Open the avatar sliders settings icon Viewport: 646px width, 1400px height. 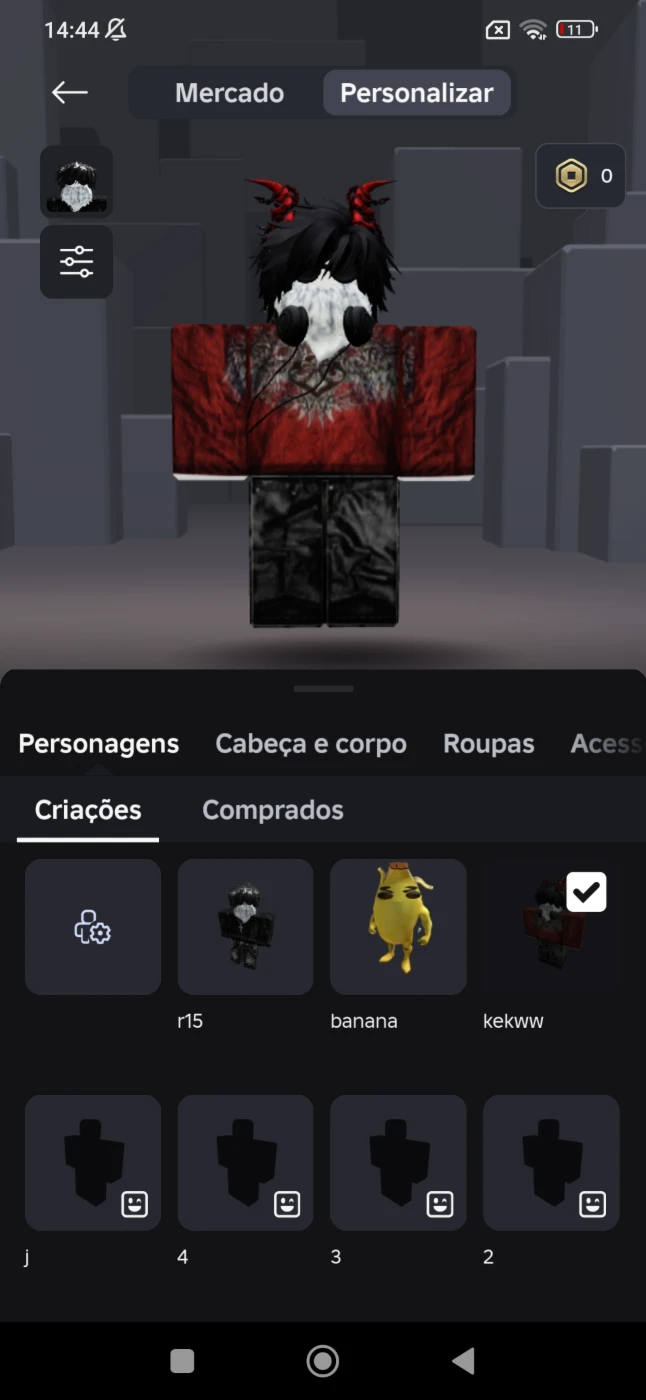[x=76, y=262]
